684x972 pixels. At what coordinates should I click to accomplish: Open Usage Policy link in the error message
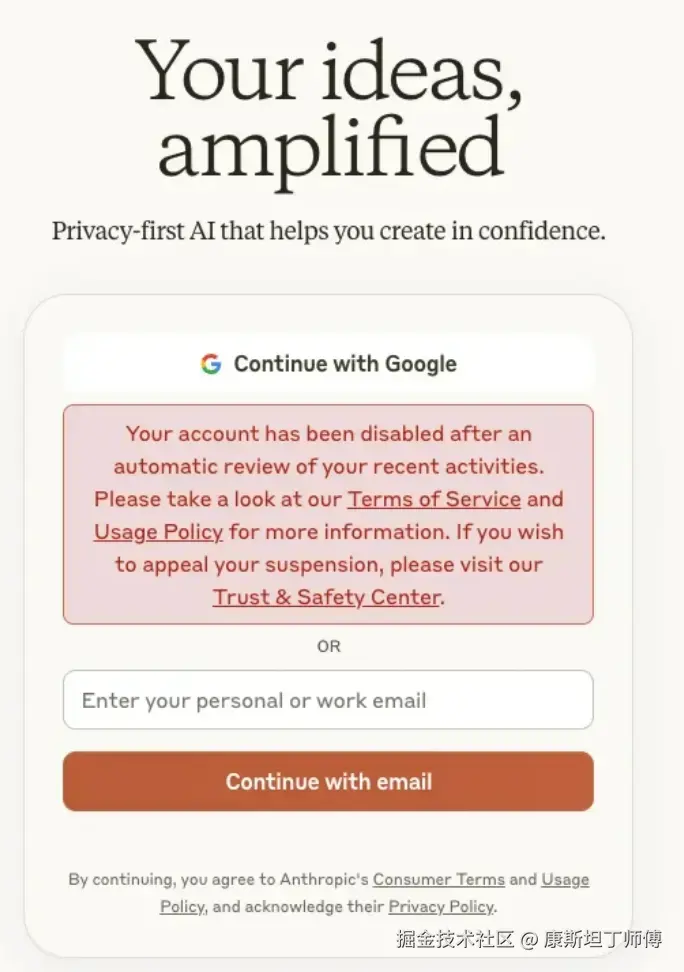point(158,532)
